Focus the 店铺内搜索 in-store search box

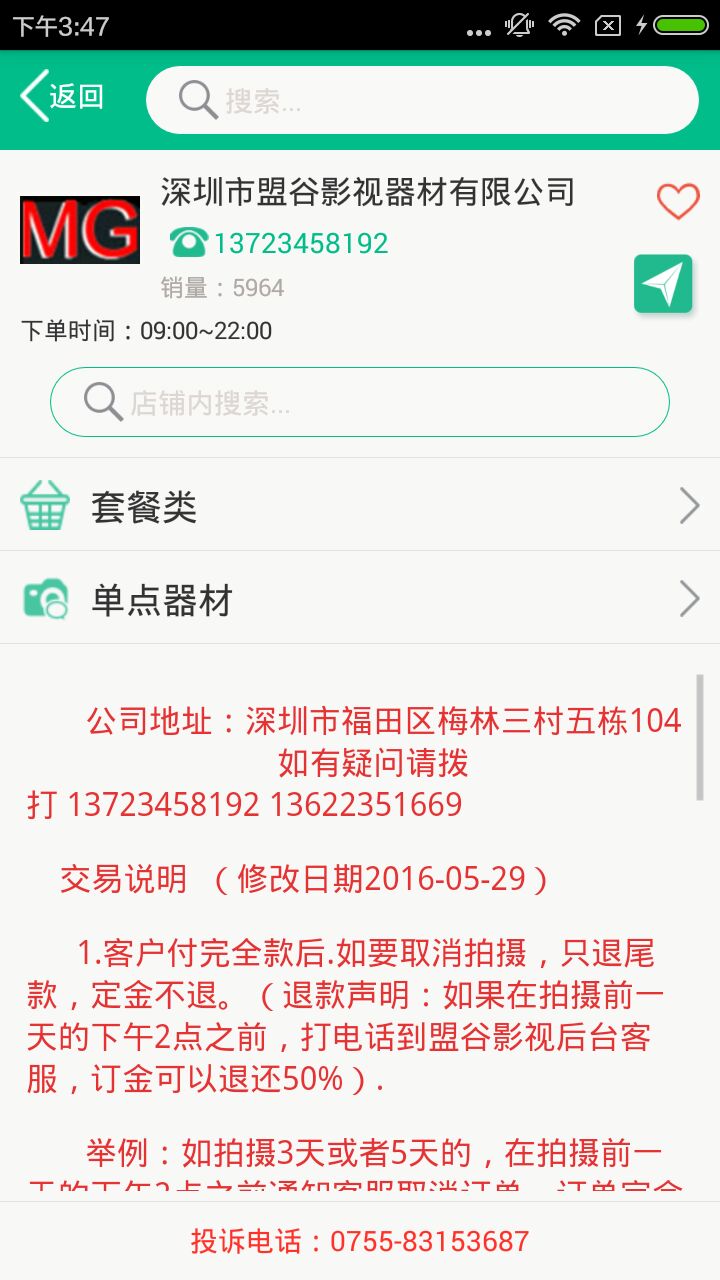point(360,402)
